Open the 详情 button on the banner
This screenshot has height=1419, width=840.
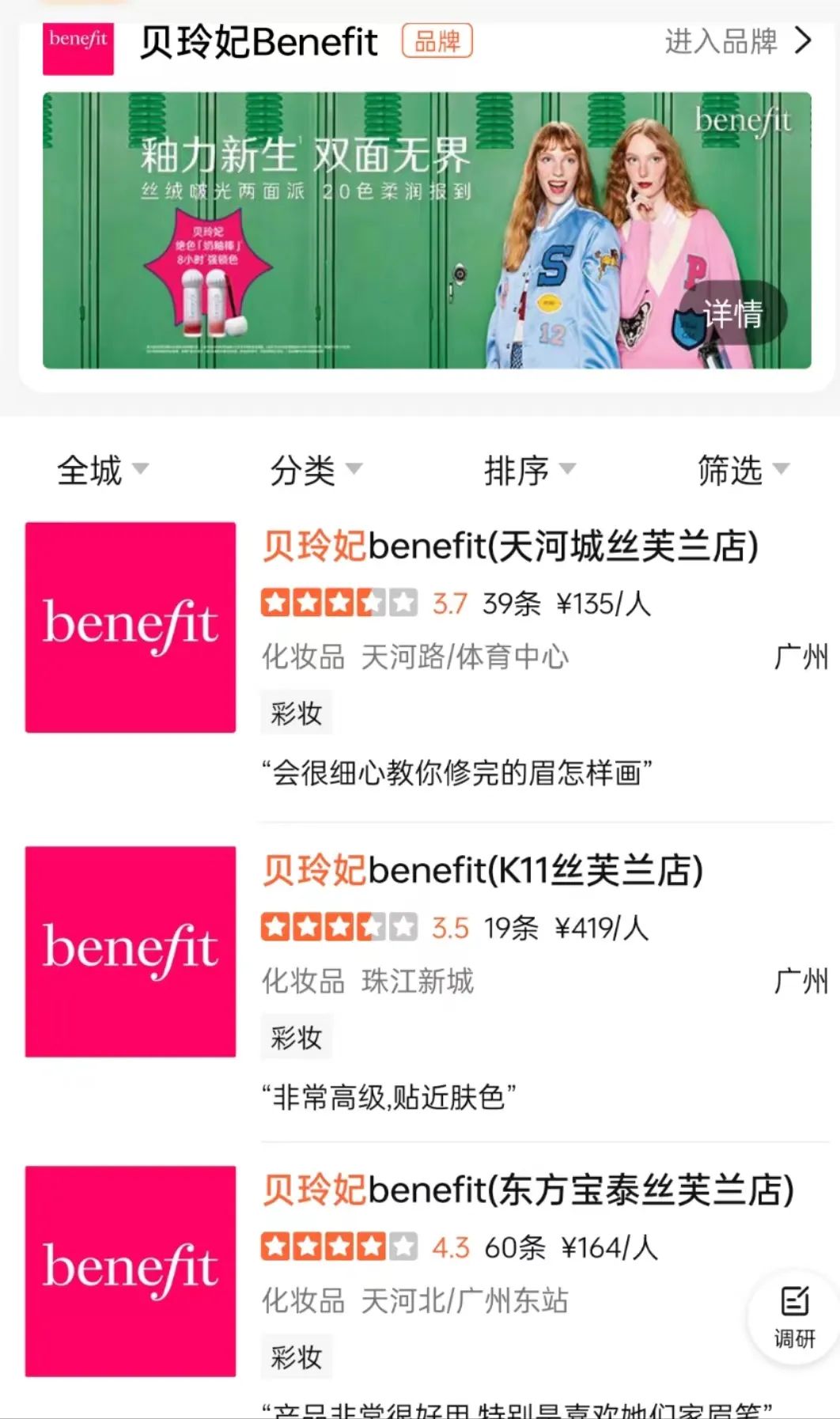pyautogui.click(x=732, y=313)
